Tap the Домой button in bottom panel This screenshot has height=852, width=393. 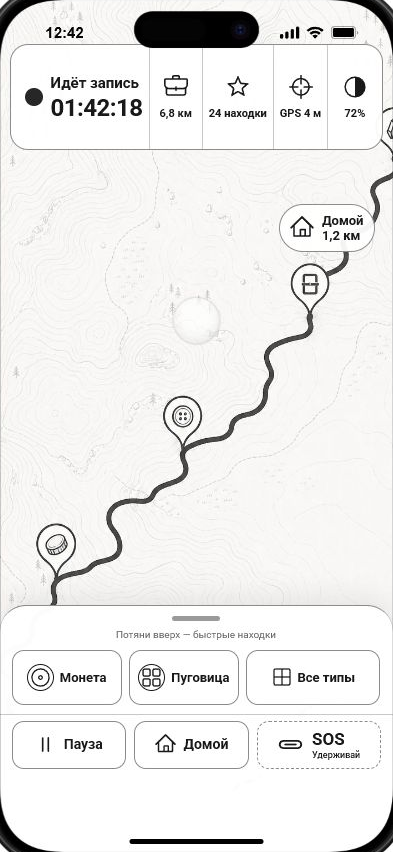click(x=191, y=744)
